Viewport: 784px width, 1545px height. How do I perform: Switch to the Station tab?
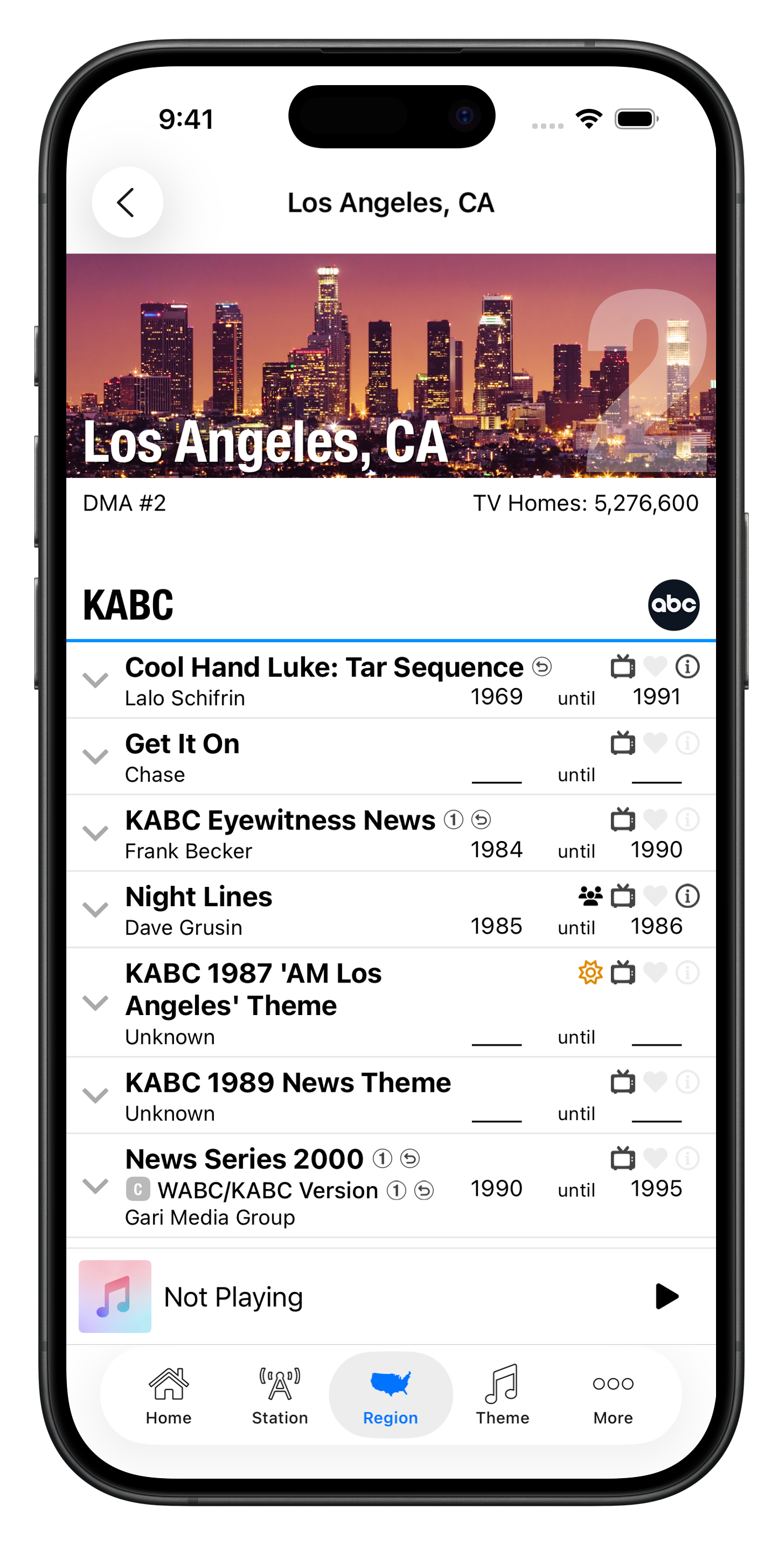280,1395
